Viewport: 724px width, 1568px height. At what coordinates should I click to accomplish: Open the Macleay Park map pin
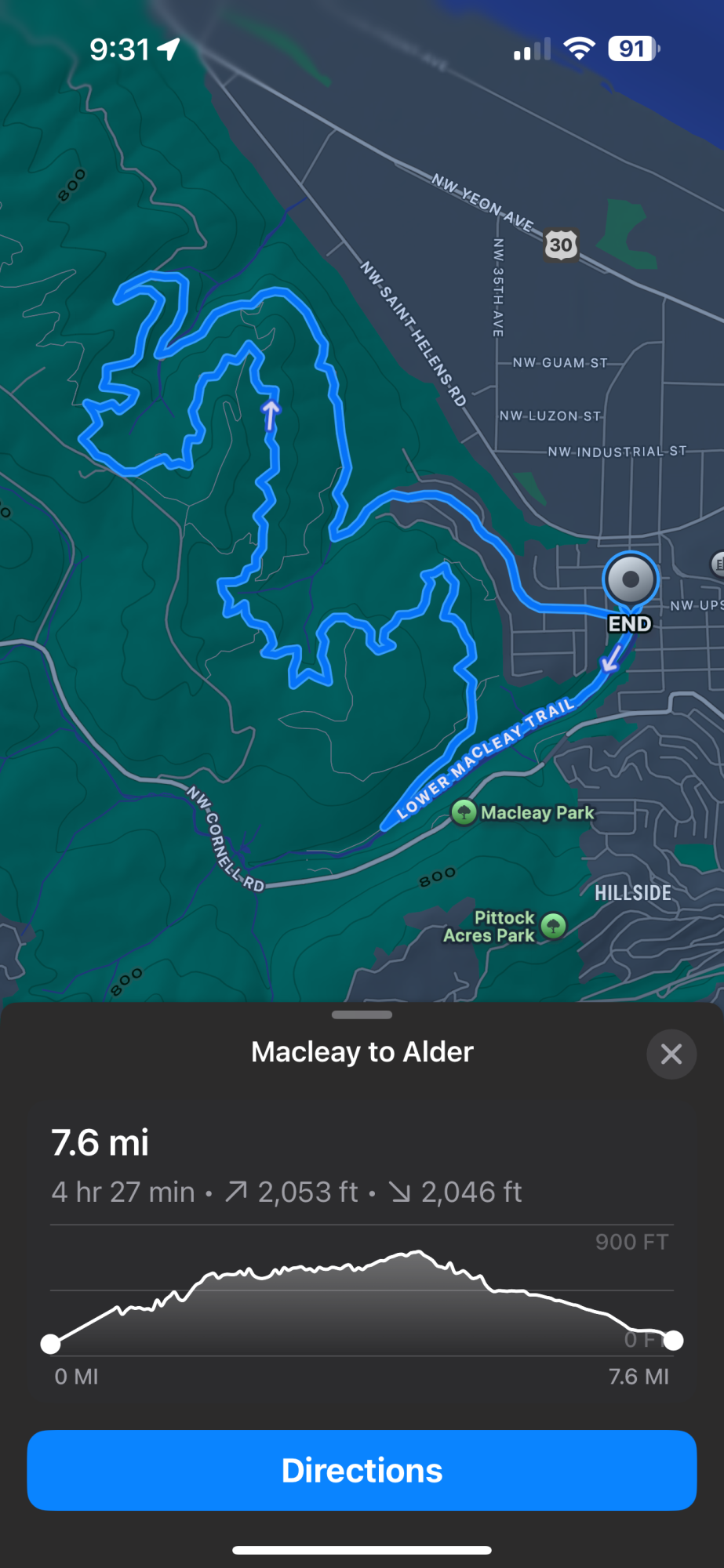click(x=464, y=812)
